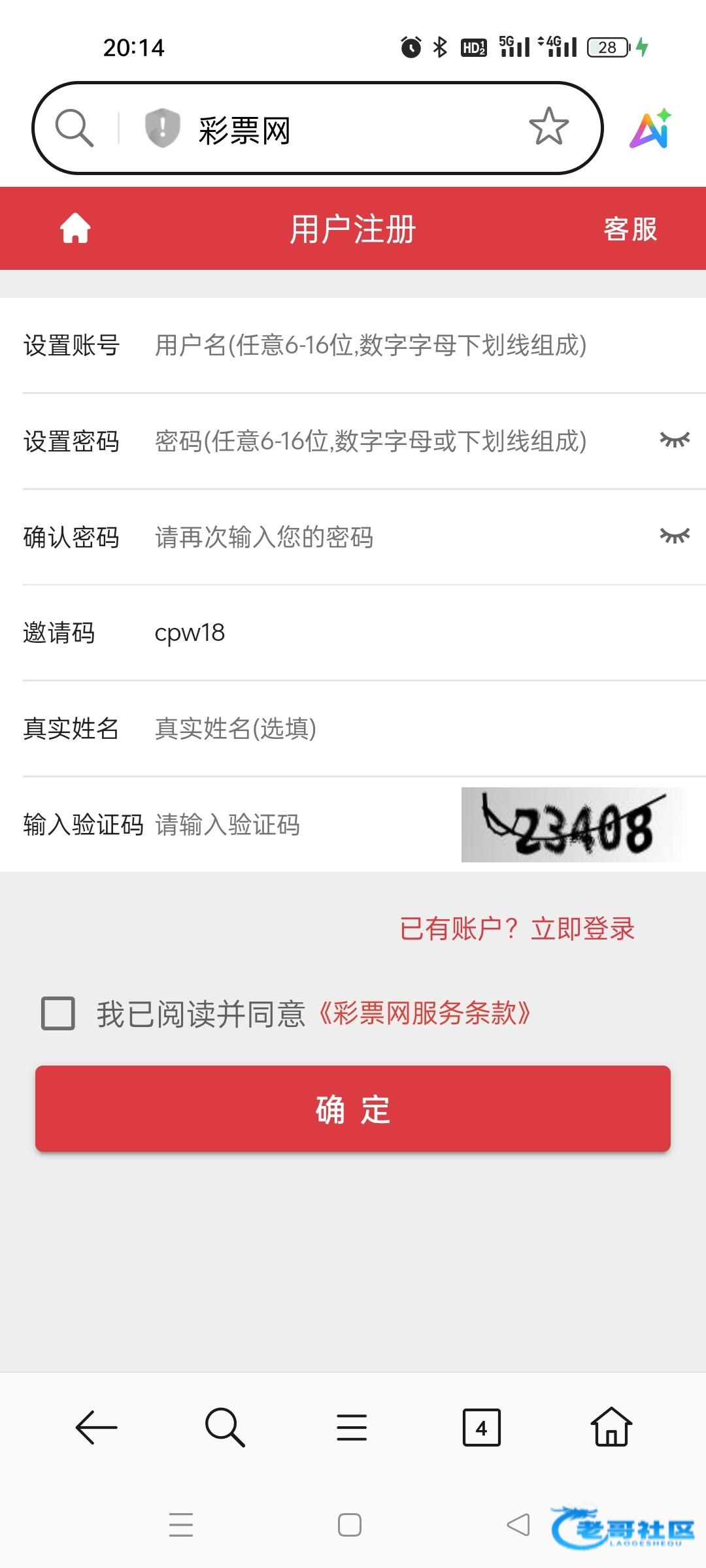Bookmark this page with the star icon
This screenshot has width=706, height=1568.
point(548,127)
